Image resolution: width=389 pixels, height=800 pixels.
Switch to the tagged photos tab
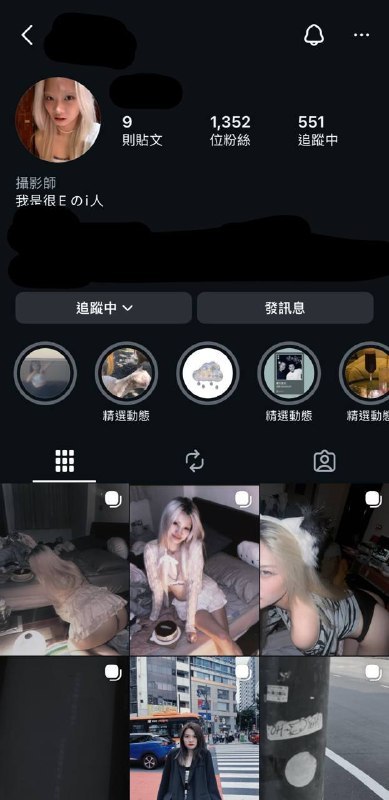tap(324, 461)
